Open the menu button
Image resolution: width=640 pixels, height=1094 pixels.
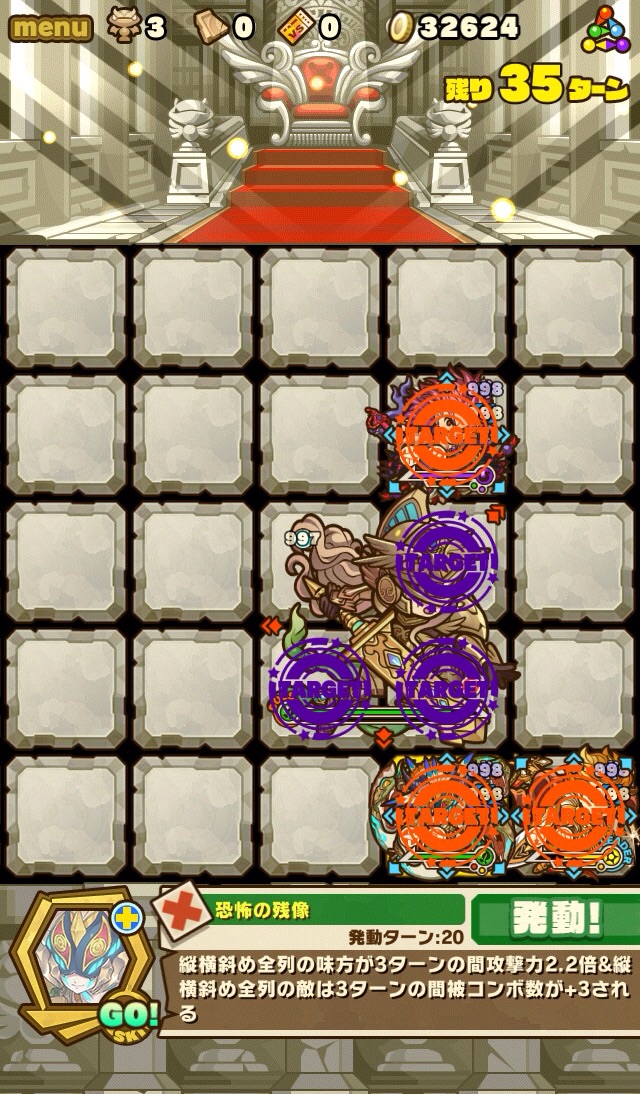point(50,27)
